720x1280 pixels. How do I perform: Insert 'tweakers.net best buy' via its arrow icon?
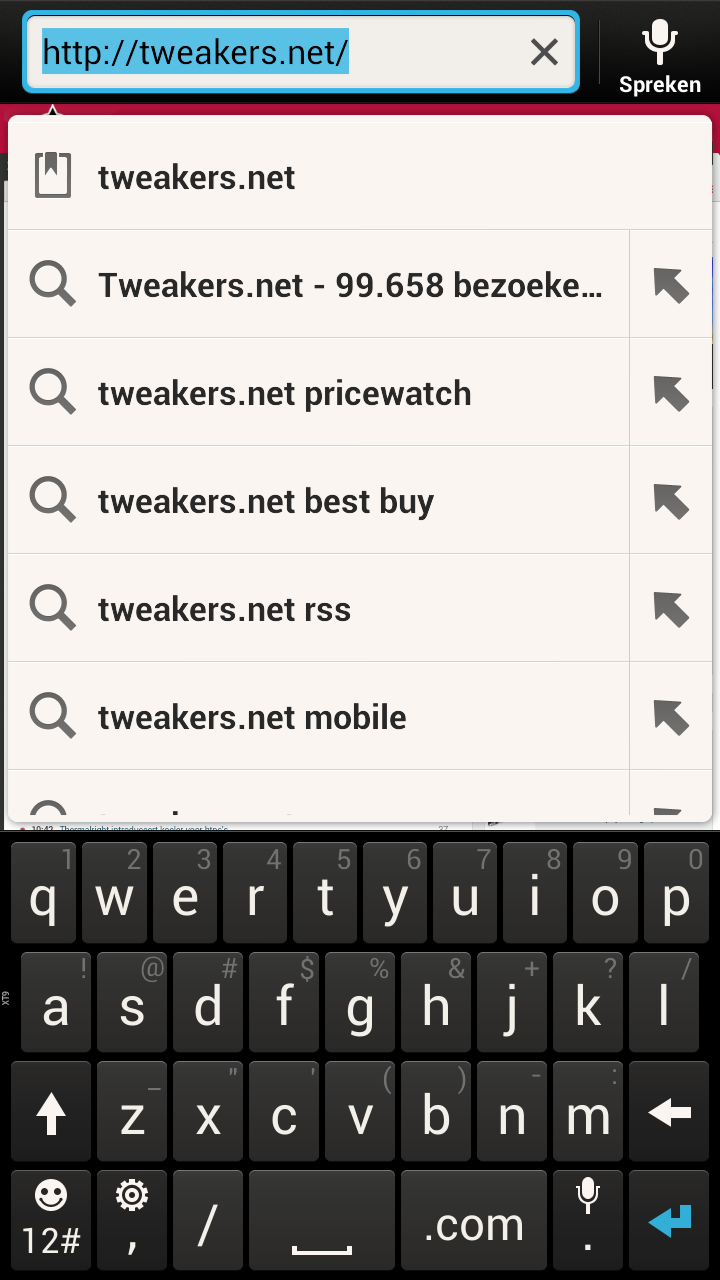671,500
